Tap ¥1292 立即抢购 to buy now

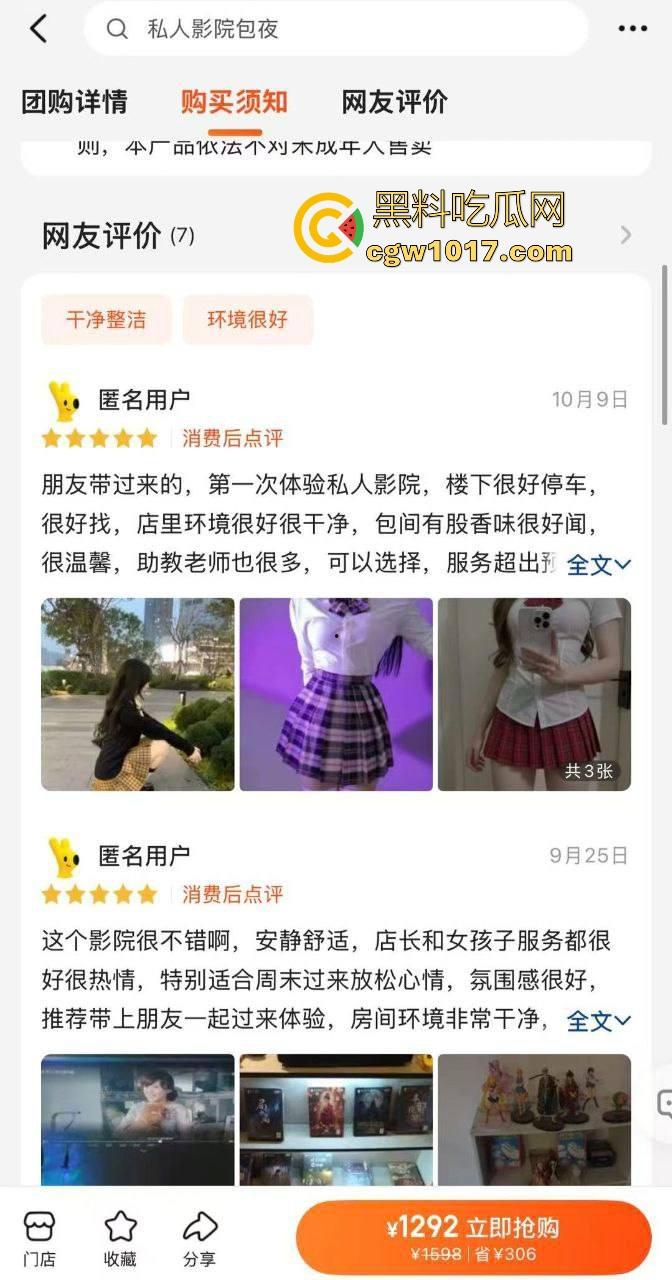click(x=473, y=1237)
